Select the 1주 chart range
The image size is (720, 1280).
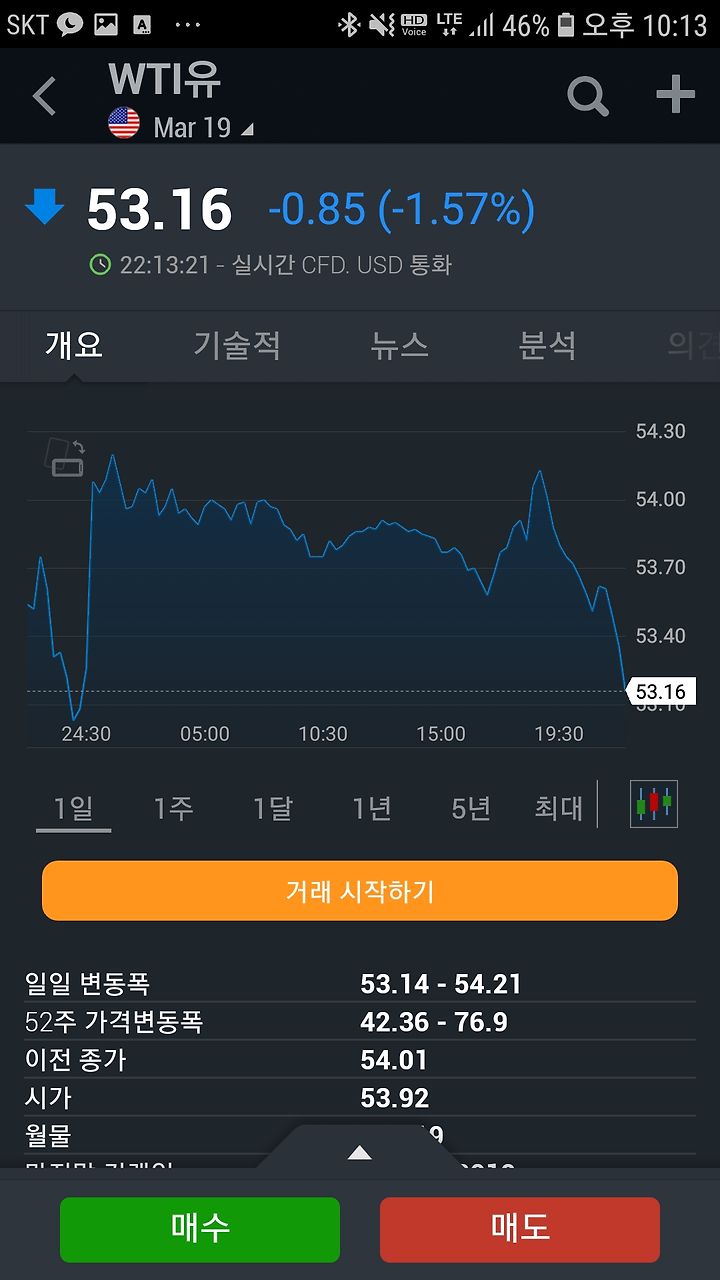click(173, 807)
